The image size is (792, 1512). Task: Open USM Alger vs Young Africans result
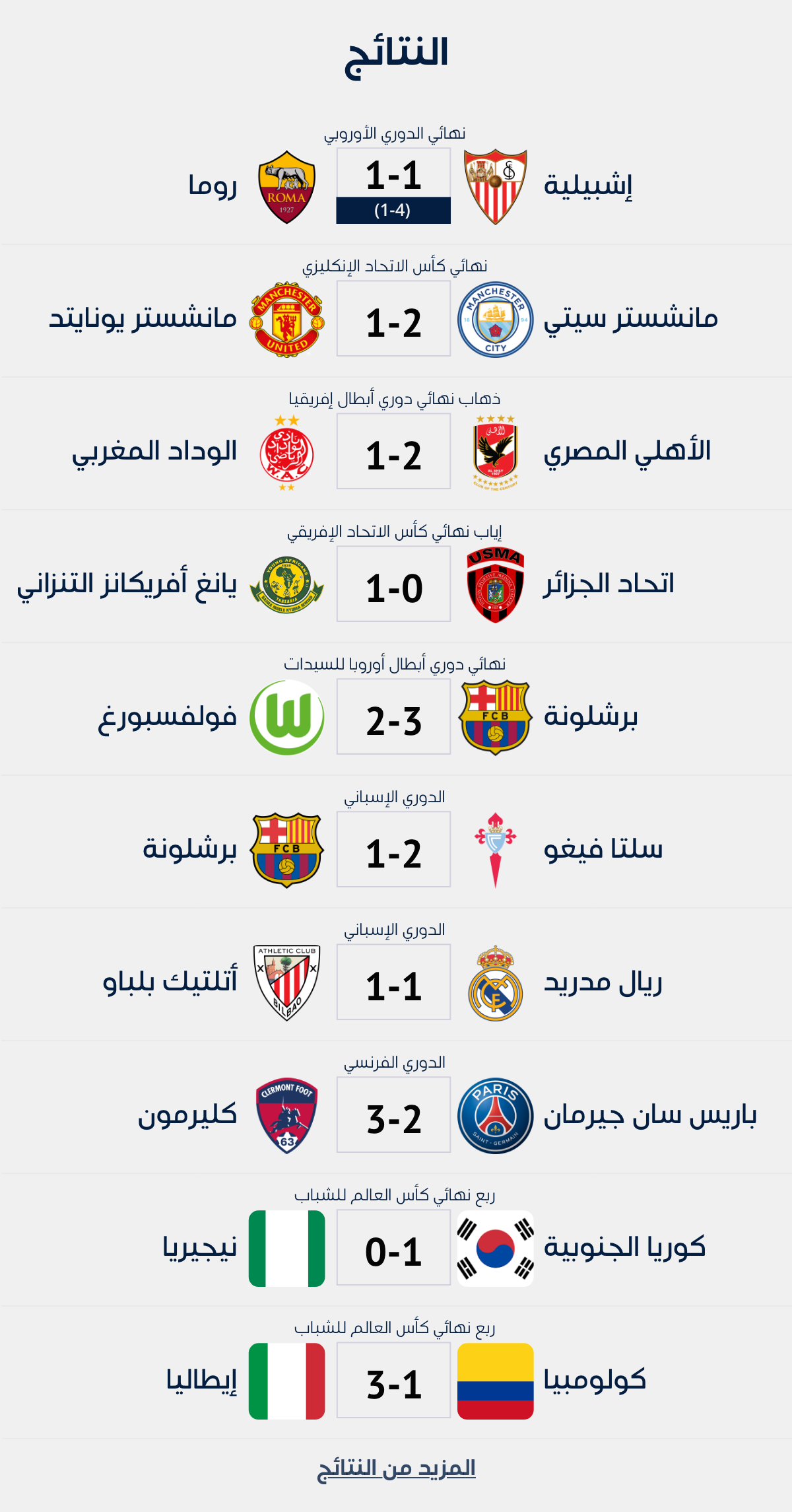(x=393, y=584)
